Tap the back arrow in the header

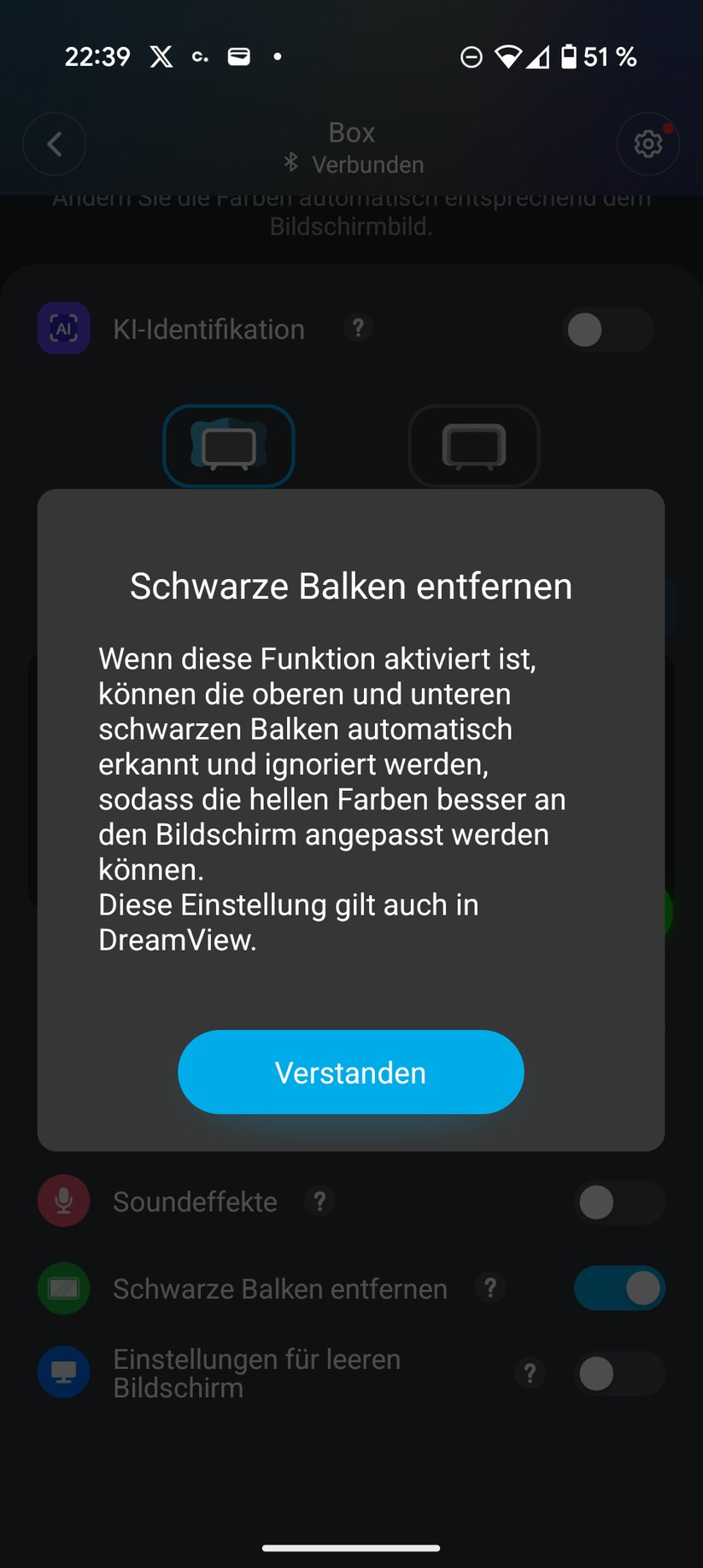click(55, 143)
